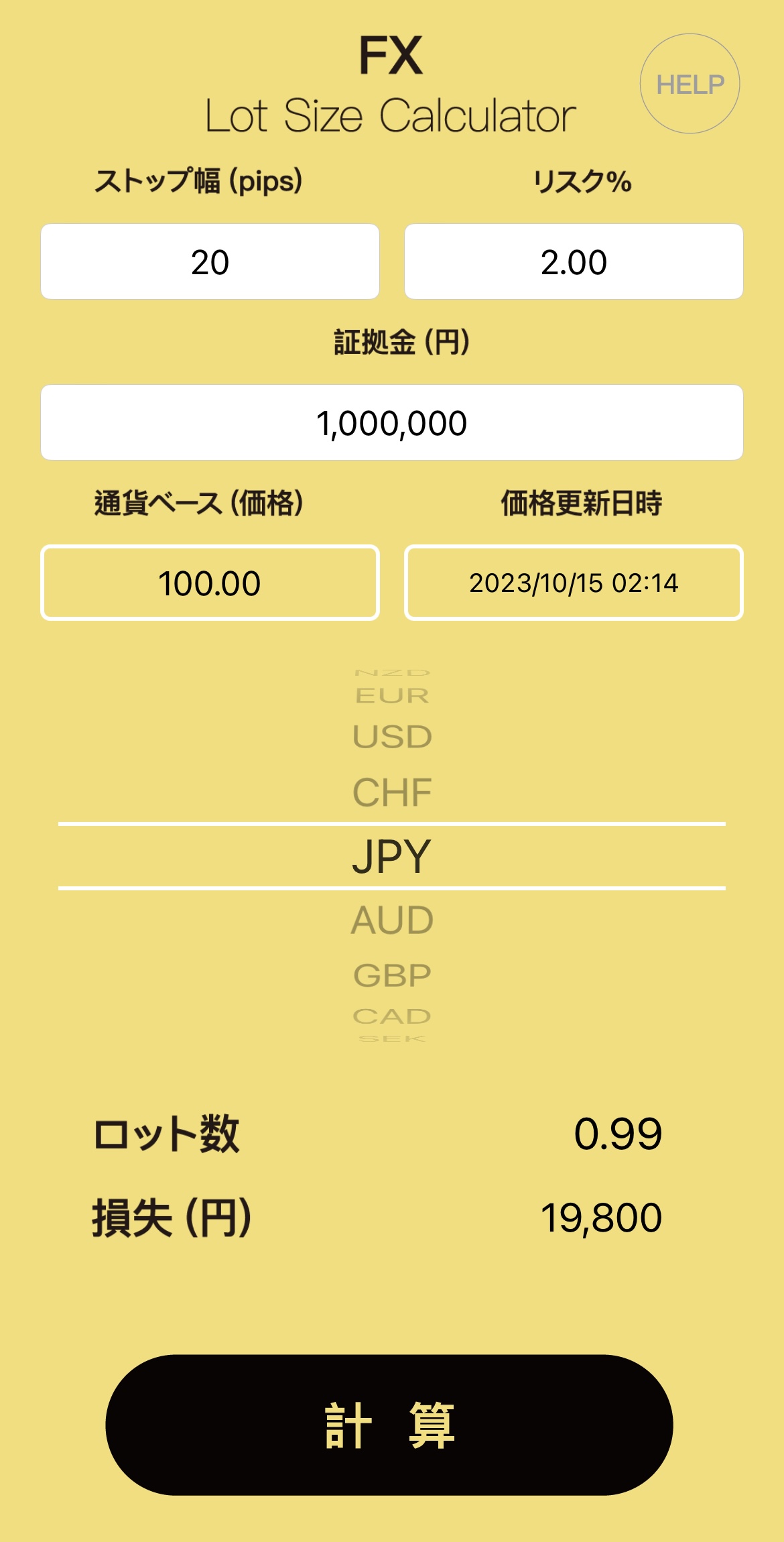This screenshot has width=784, height=1542.
Task: Tap the 計算 calculate button
Action: pyautogui.click(x=389, y=1425)
